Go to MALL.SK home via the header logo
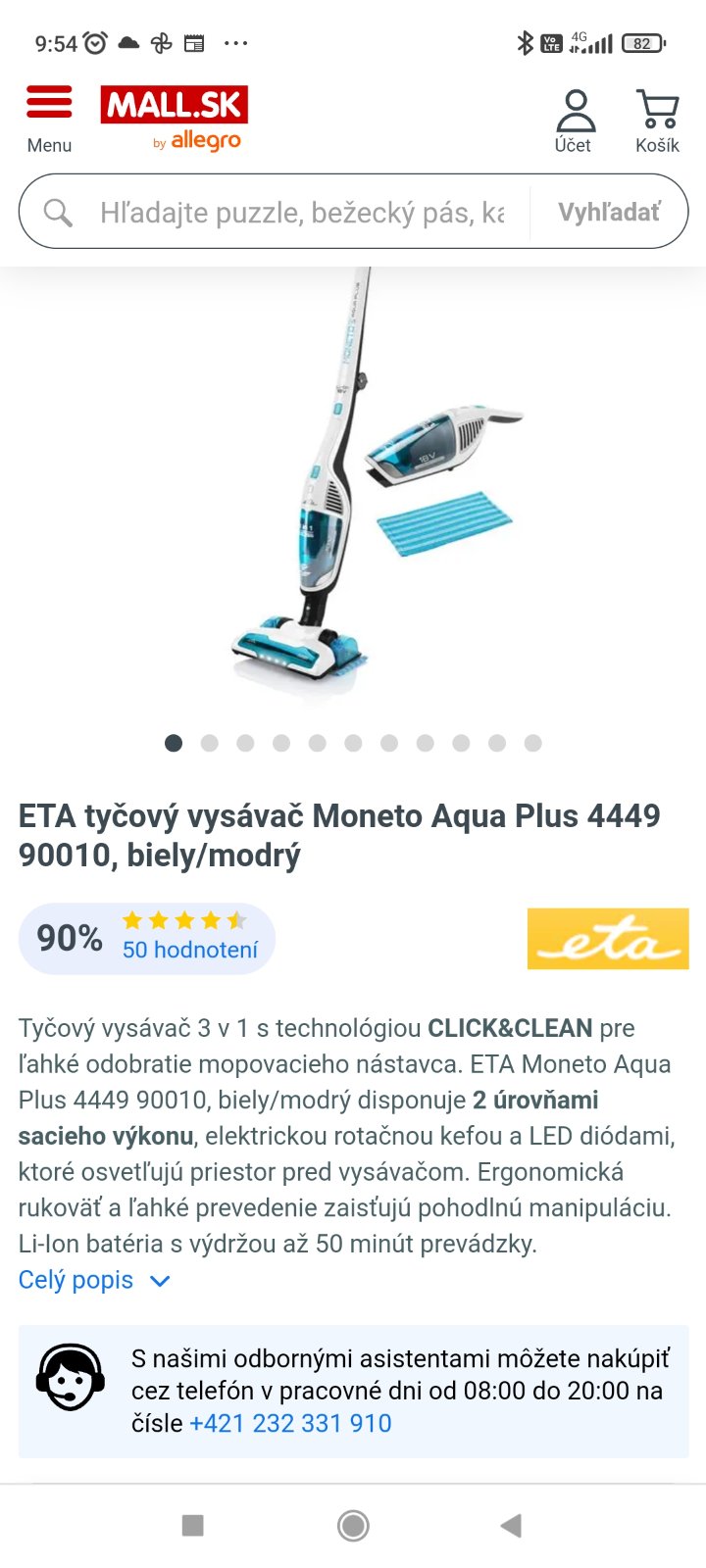The height and width of the screenshot is (1568, 706). coord(174,117)
